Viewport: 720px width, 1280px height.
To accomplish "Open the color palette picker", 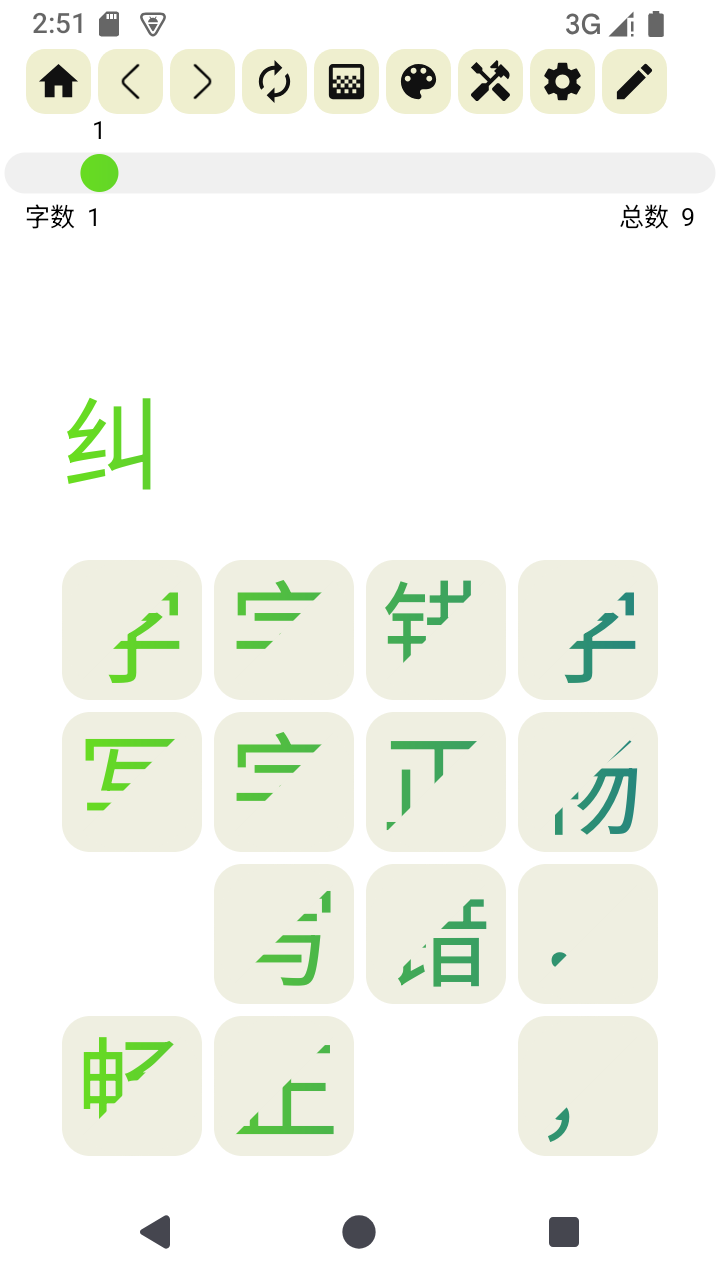I will pyautogui.click(x=417, y=82).
